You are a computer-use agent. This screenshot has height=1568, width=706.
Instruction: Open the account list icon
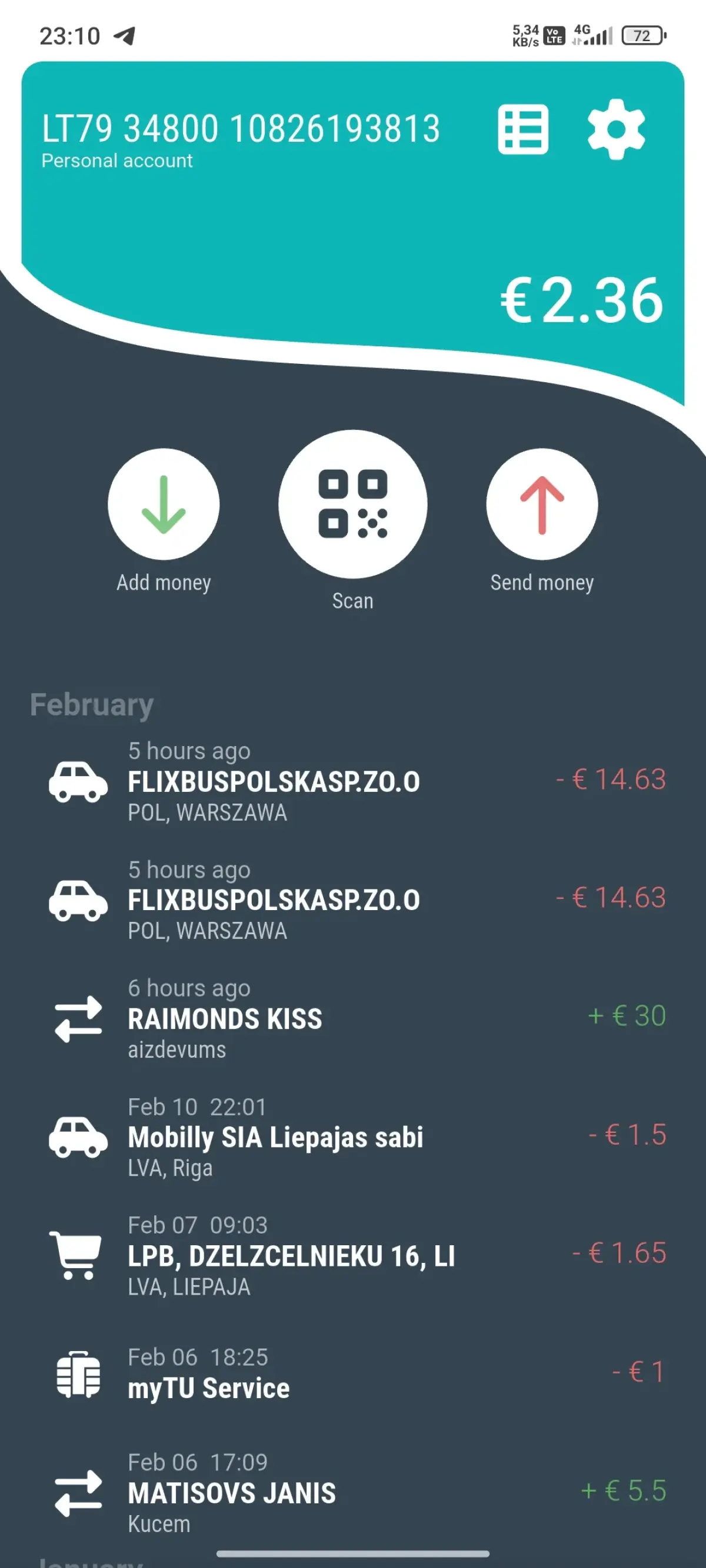click(522, 129)
